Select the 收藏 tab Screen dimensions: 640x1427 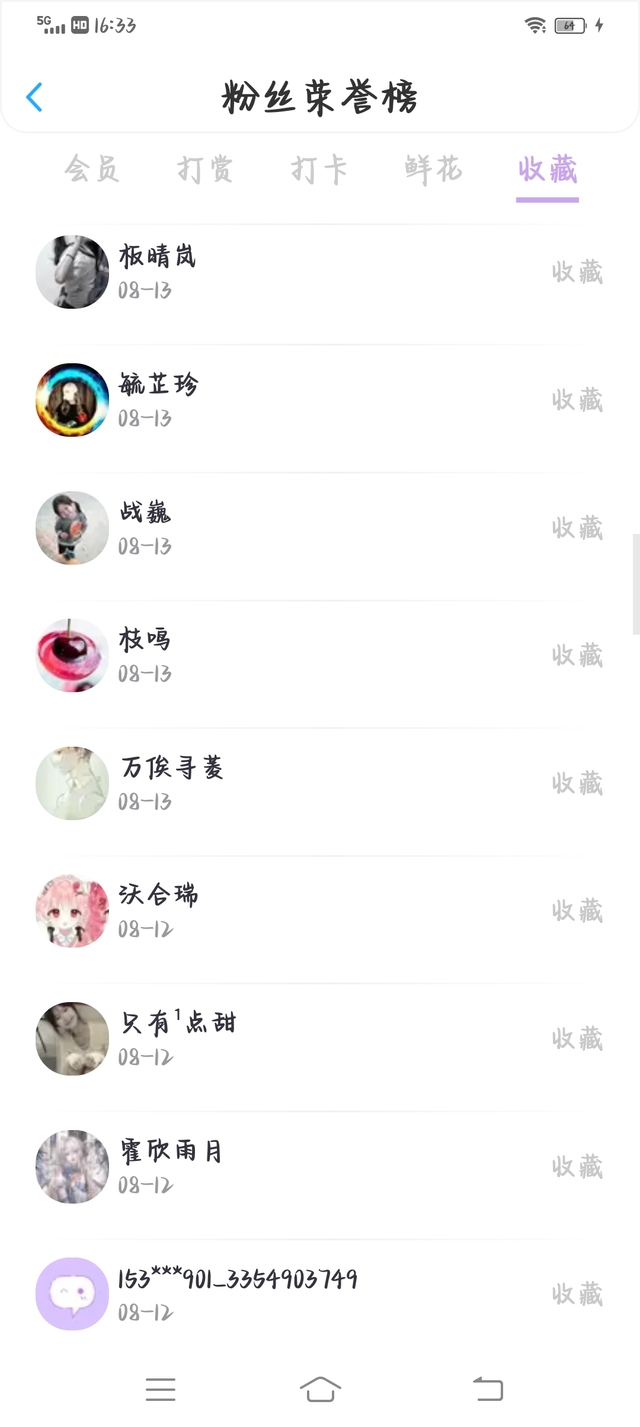[x=547, y=169]
